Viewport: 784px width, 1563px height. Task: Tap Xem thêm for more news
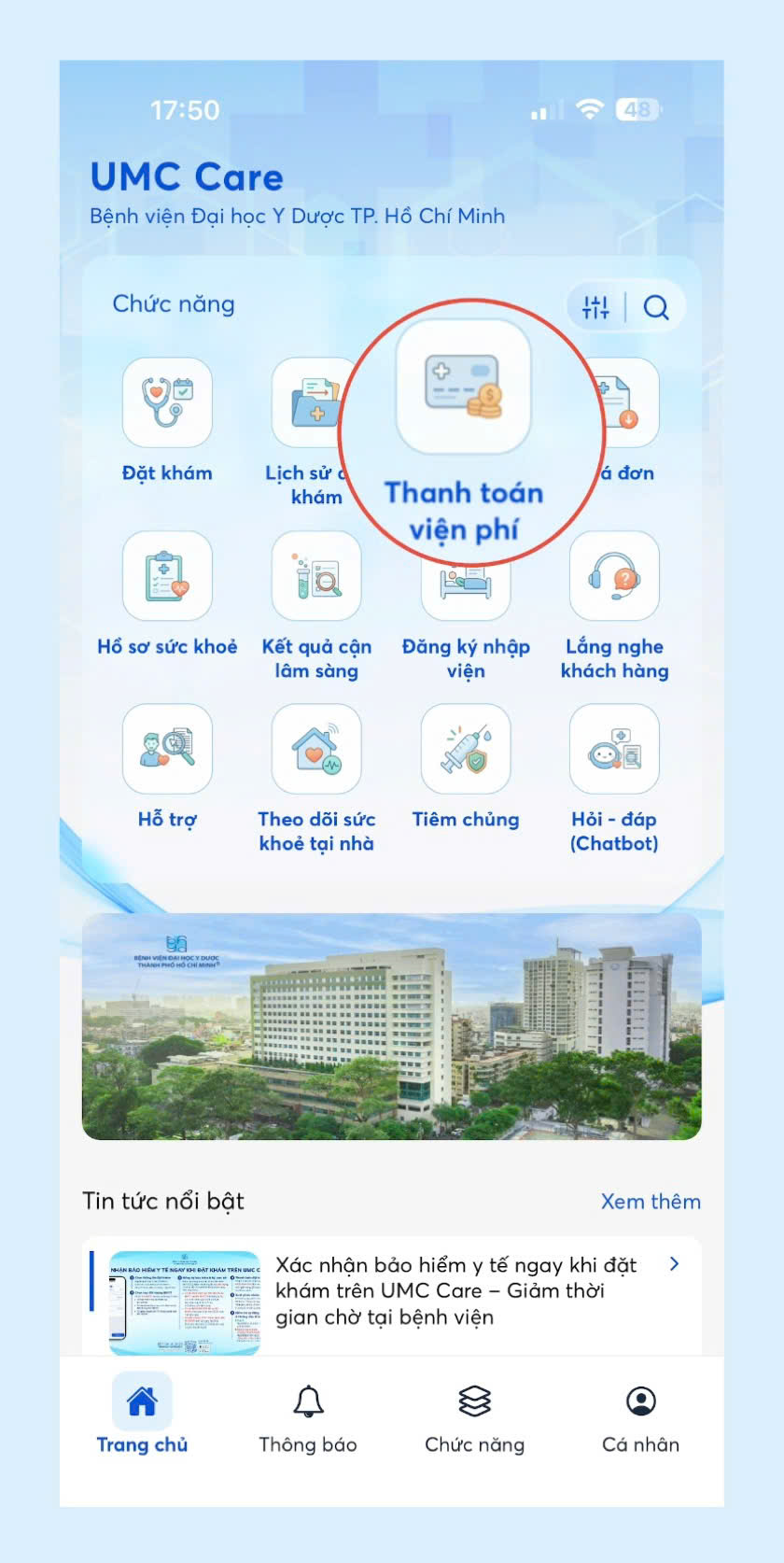pos(650,1201)
